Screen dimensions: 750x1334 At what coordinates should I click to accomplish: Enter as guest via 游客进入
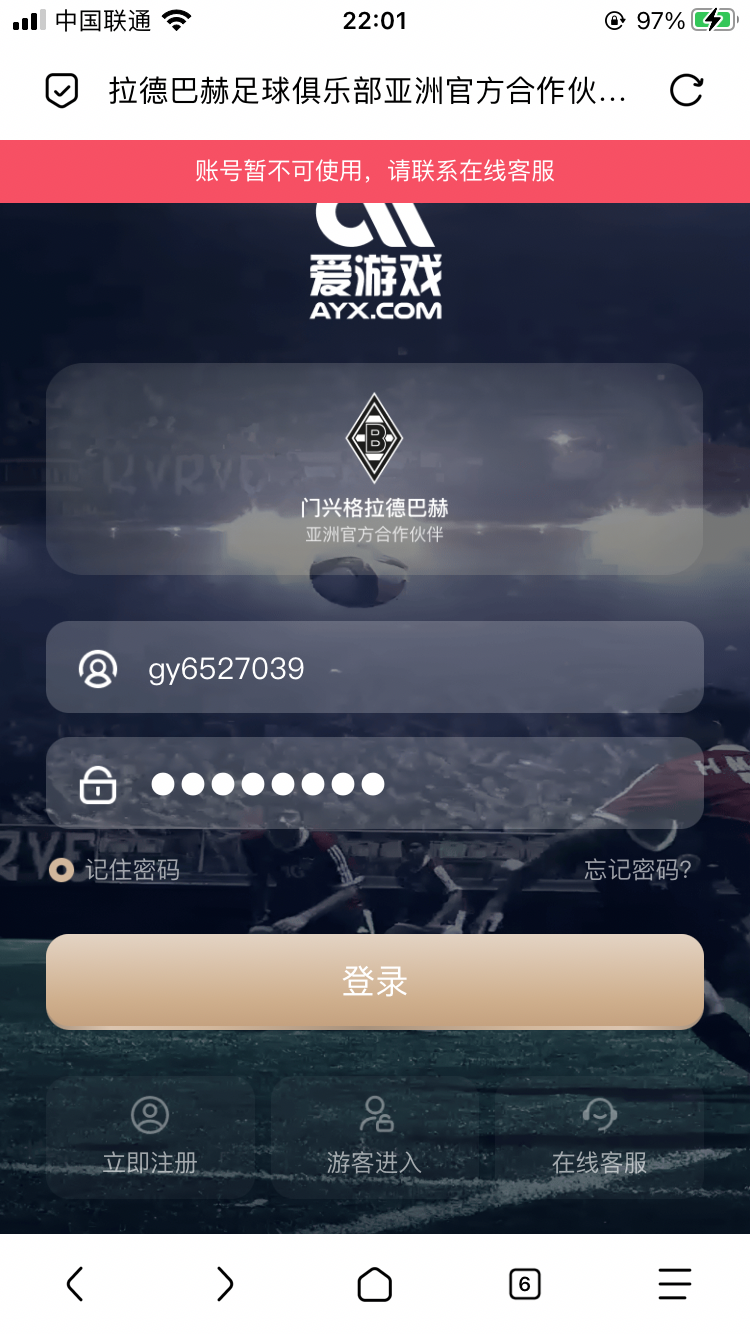tap(375, 1136)
